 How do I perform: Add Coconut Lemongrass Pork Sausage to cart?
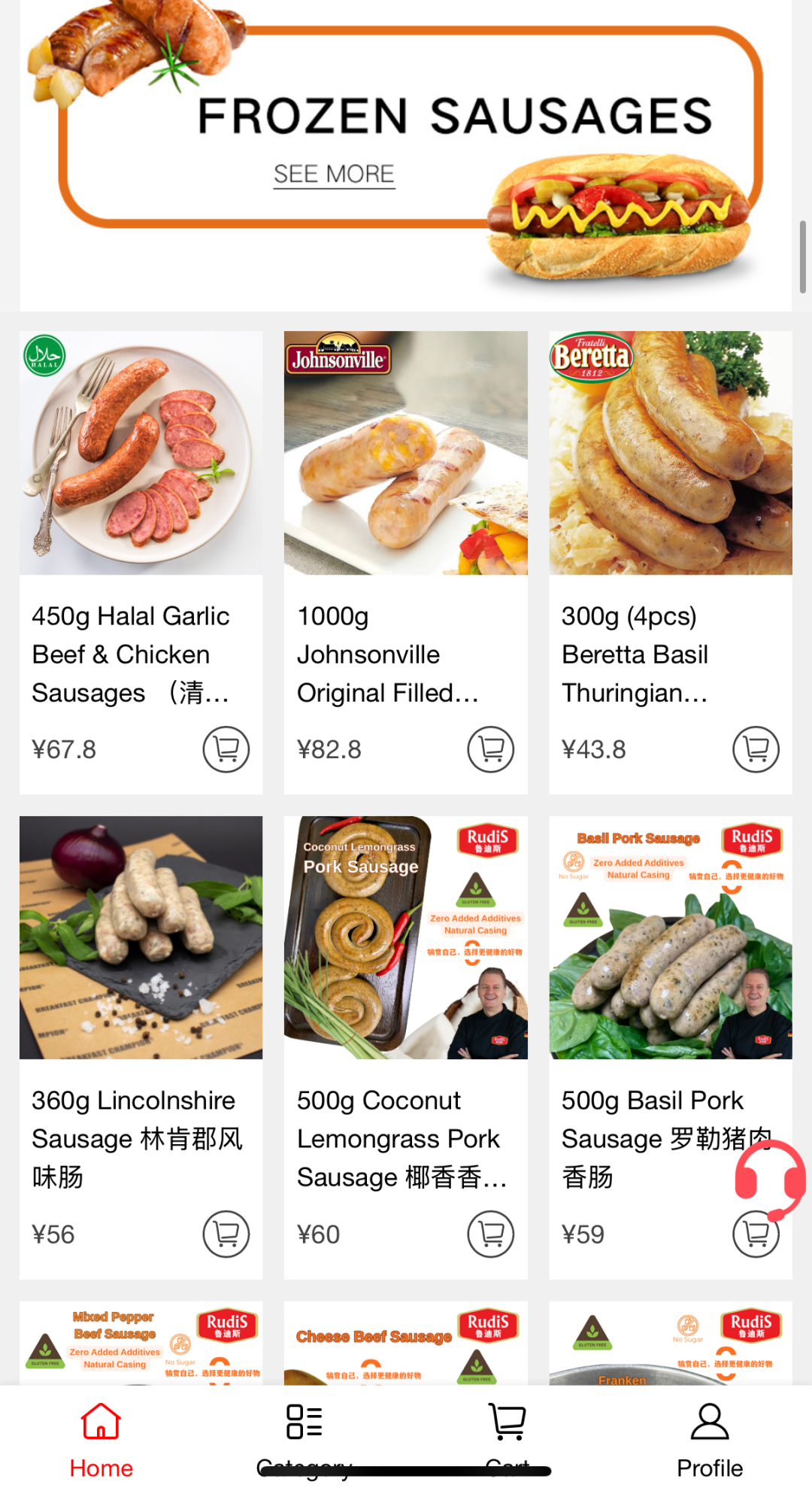point(490,1234)
